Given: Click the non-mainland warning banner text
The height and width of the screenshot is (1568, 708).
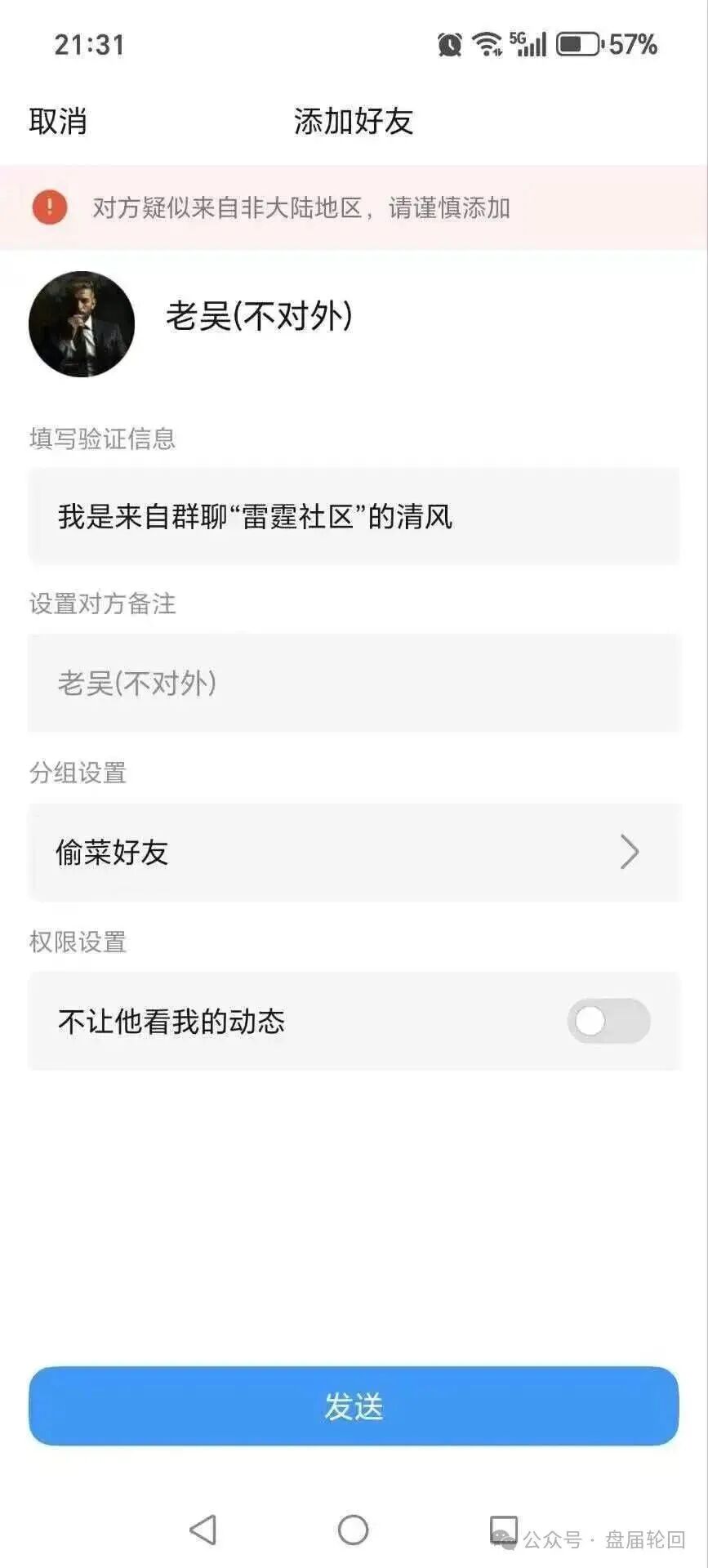Looking at the screenshot, I should pos(302,209).
